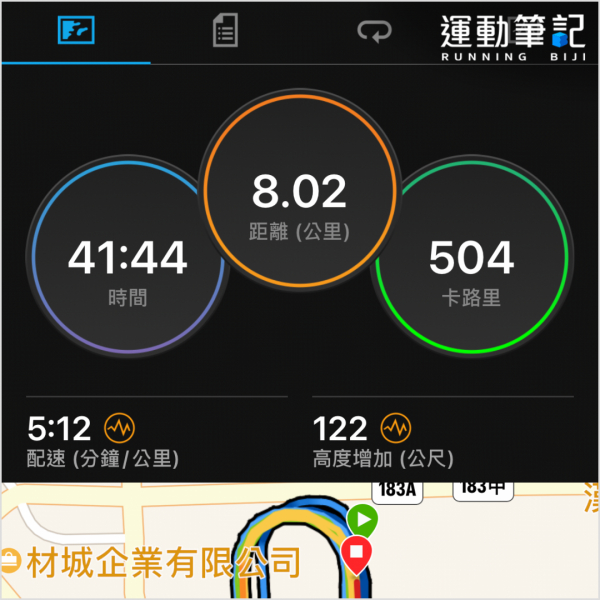Switch to the laps tab

tap(374, 32)
